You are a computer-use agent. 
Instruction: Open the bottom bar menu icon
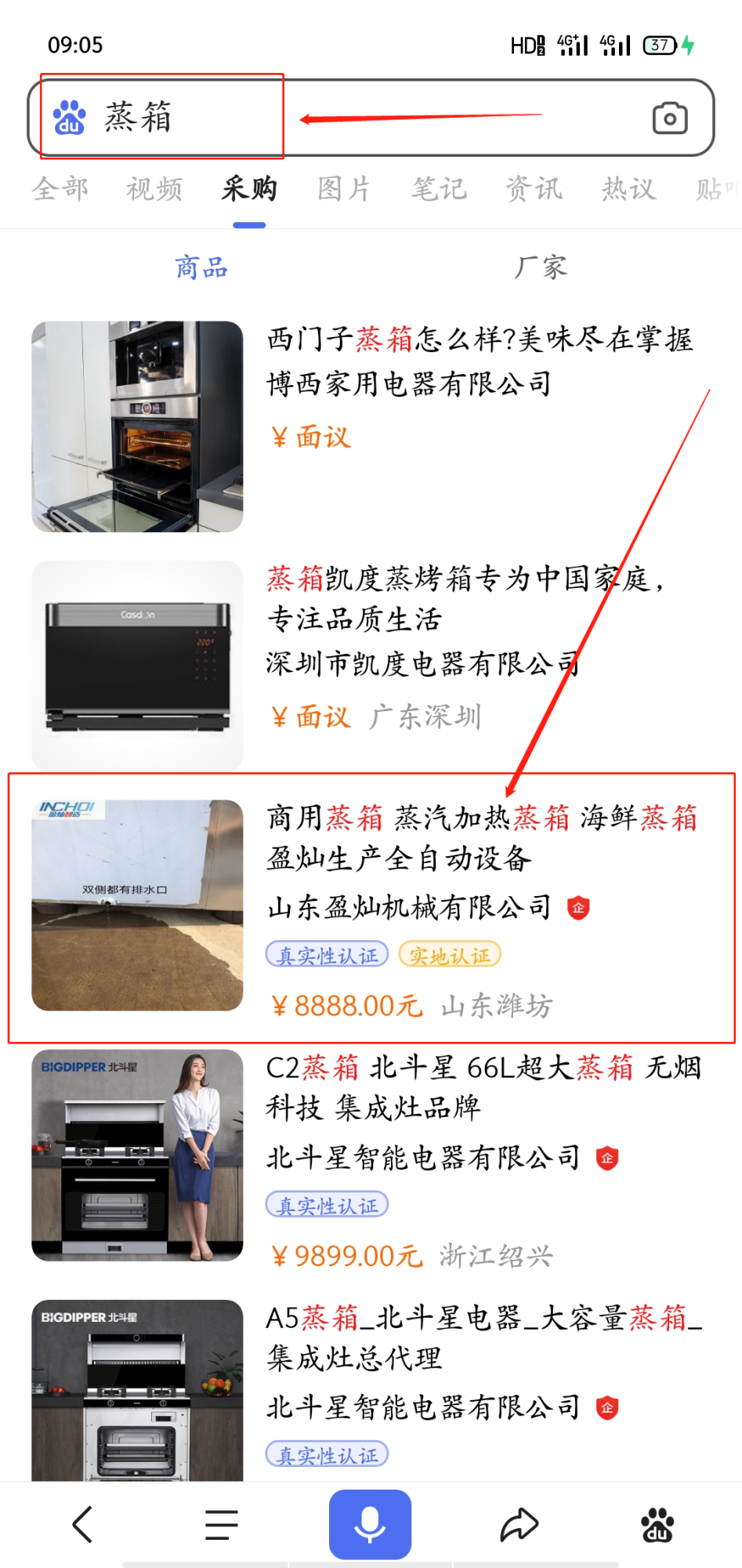click(222, 1525)
